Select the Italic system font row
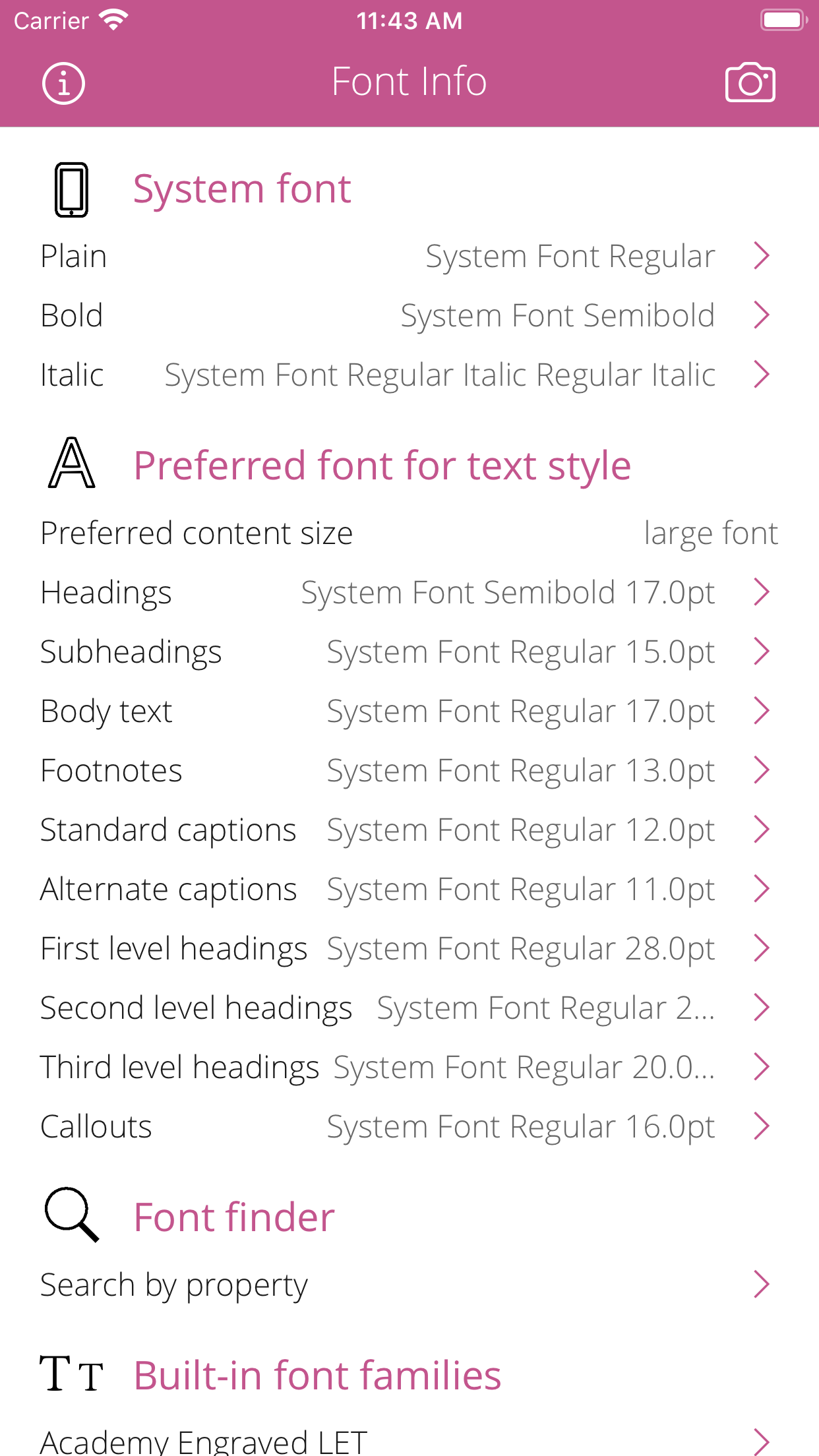The height and width of the screenshot is (1456, 819). pos(409,375)
